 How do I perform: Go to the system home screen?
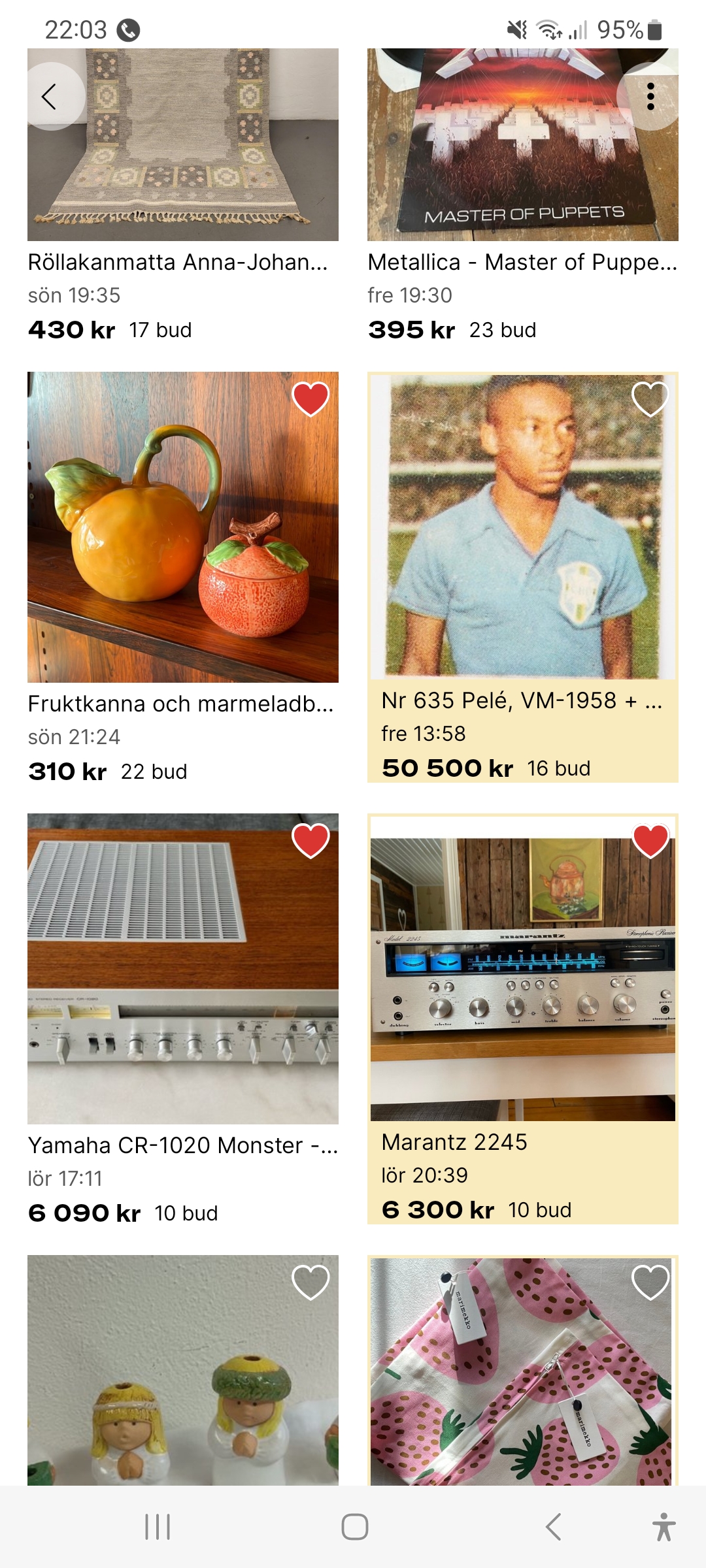(x=355, y=1527)
